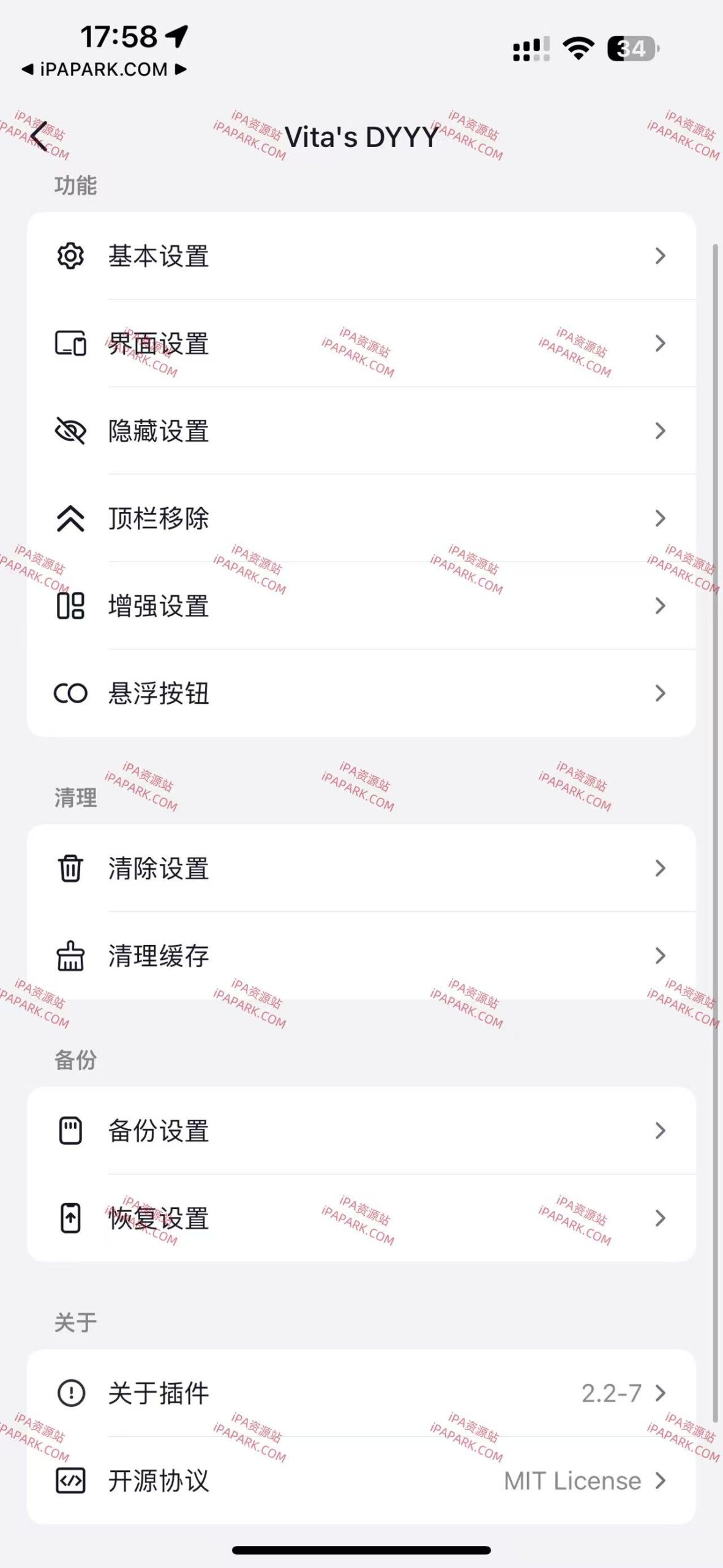
Task: Open 悬浮按钮 floating button settings
Action: (x=361, y=693)
